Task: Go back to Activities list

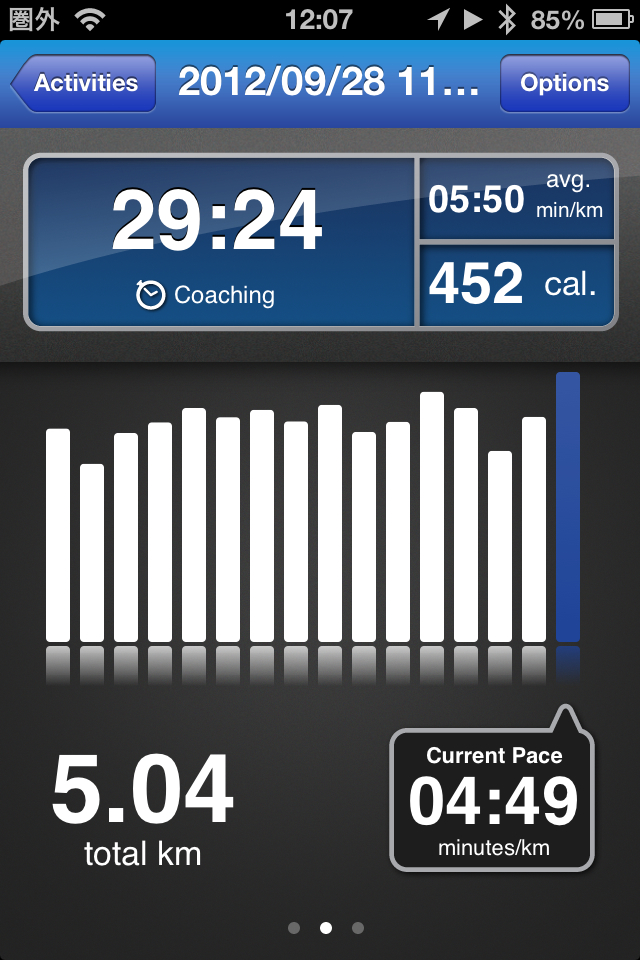Action: [x=85, y=83]
